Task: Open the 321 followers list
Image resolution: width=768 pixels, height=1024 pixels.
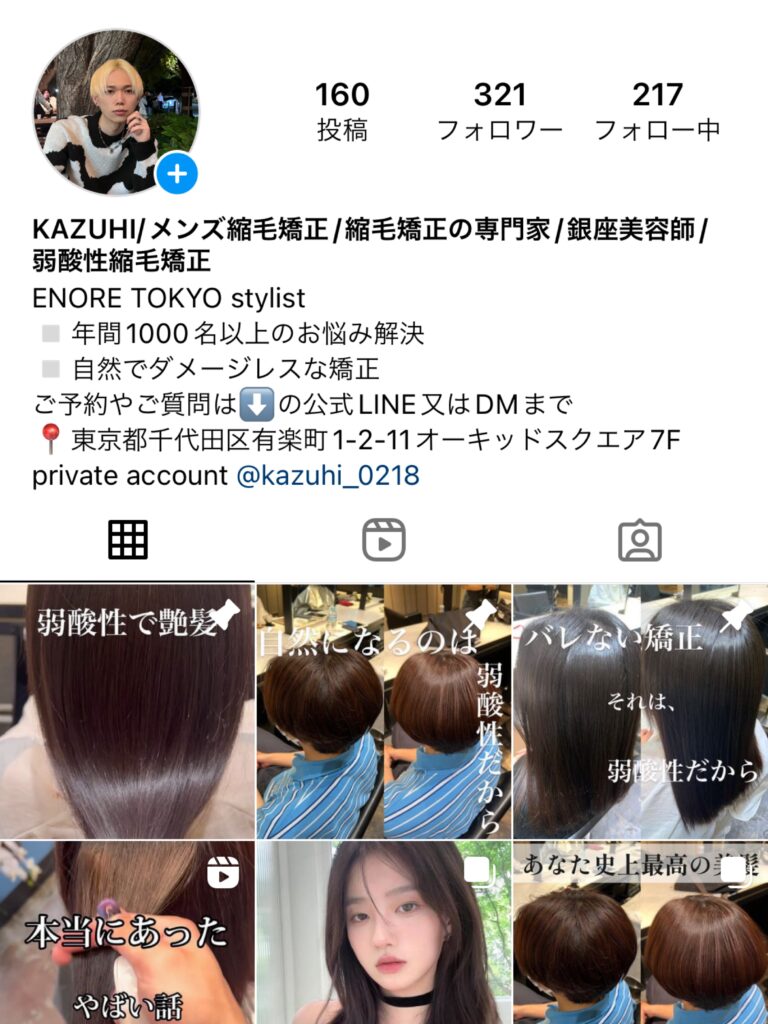Action: (x=500, y=111)
